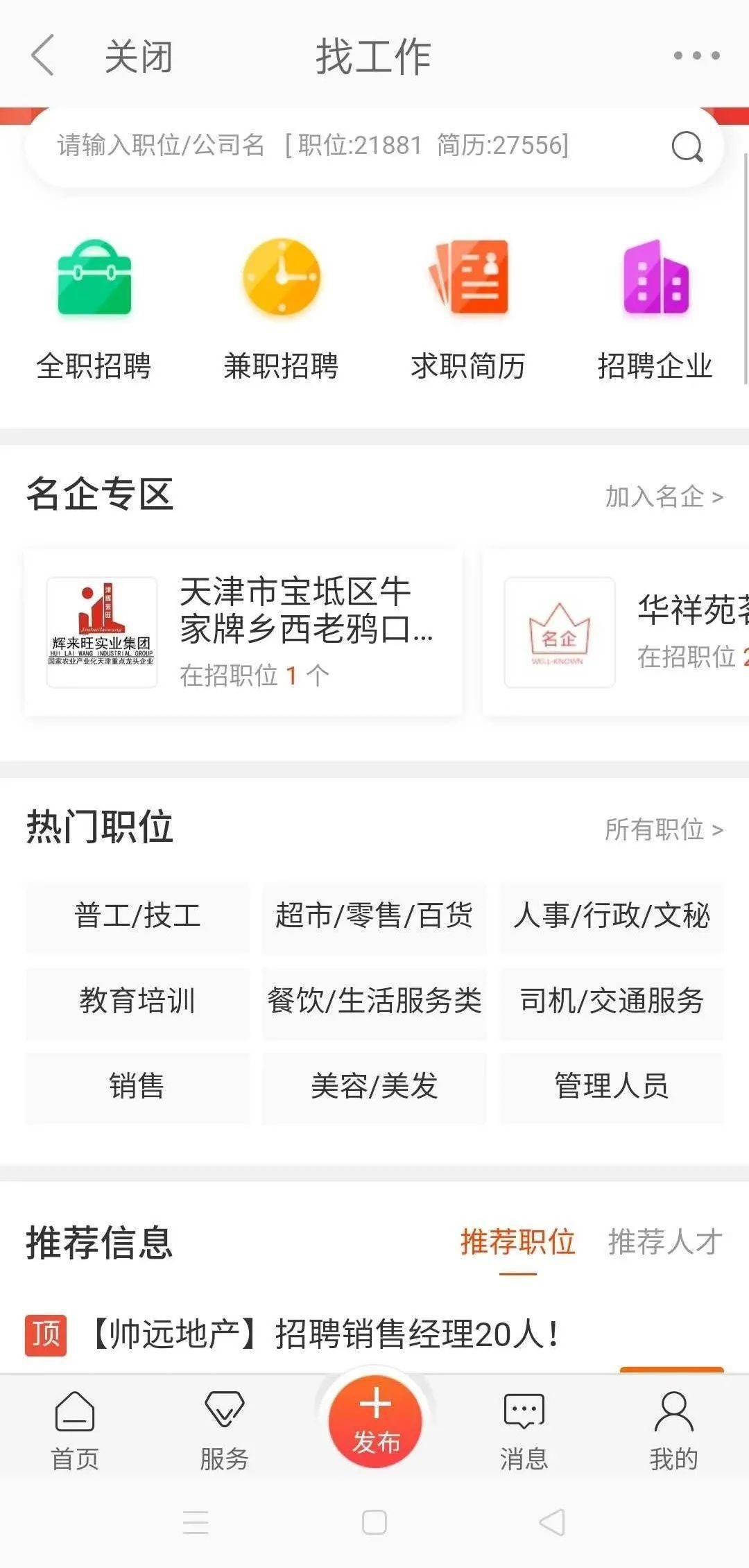Select the 管理人员 job chip
Screen dimensions: 749x1568
[x=612, y=1087]
